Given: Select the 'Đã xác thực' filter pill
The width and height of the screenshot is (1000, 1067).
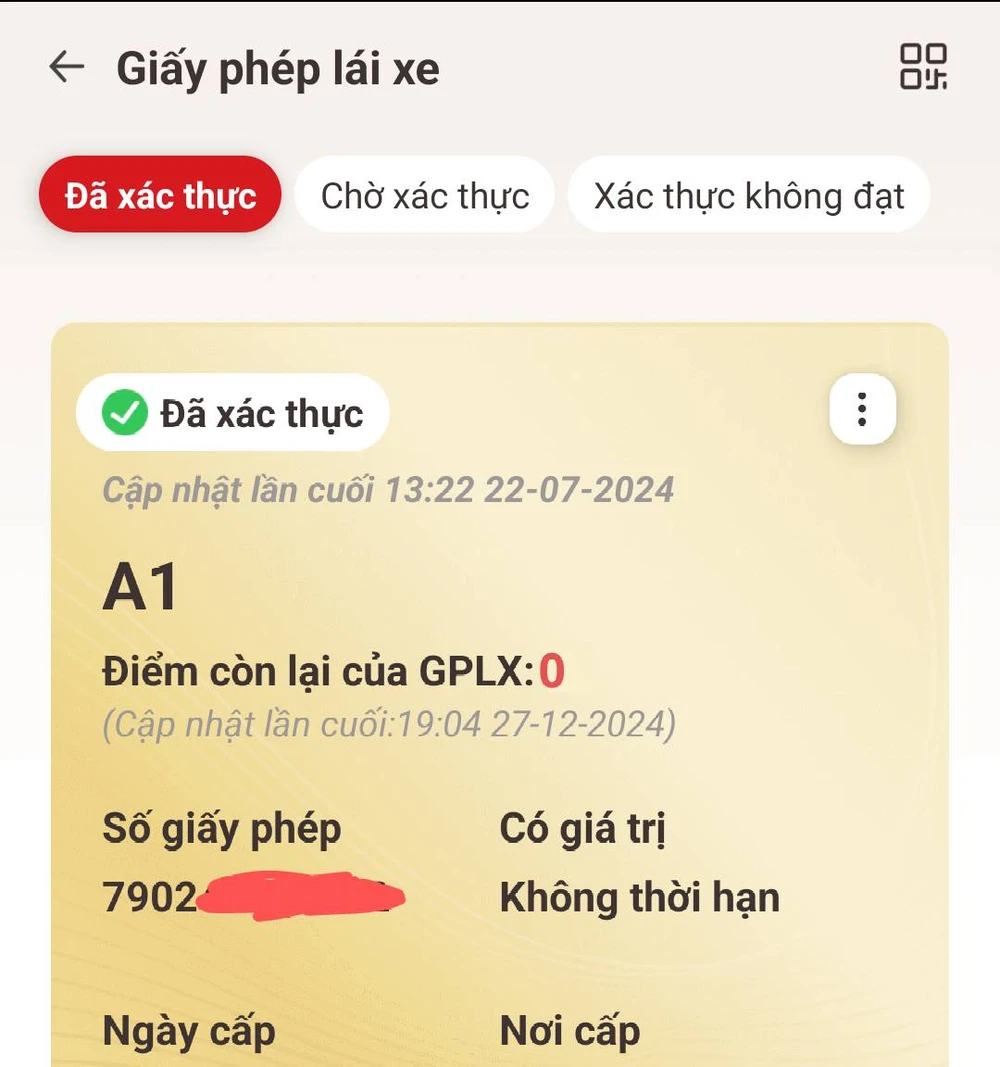Looking at the screenshot, I should pos(159,195).
